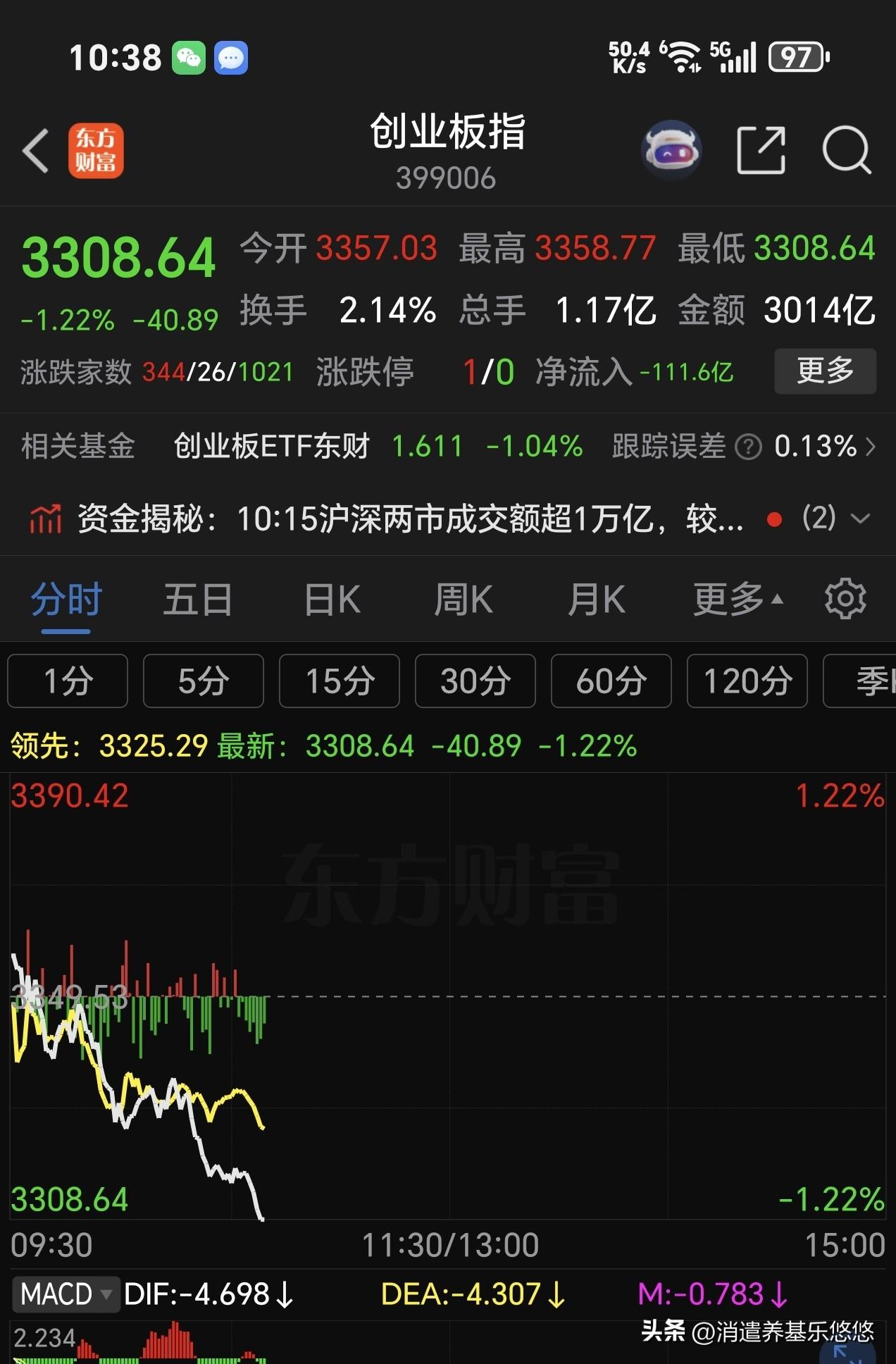
Task: Switch to 15分 candle interval
Action: (339, 681)
